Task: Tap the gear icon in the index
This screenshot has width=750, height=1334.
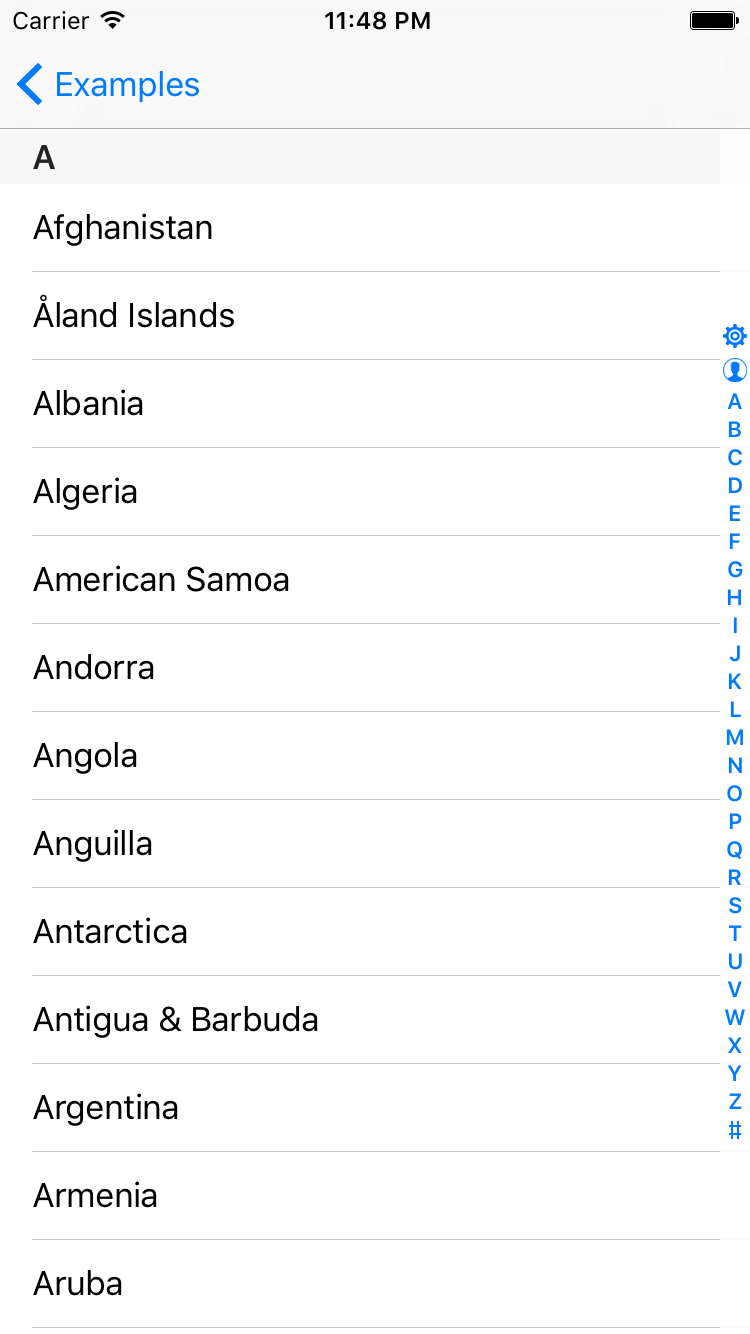Action: (735, 335)
